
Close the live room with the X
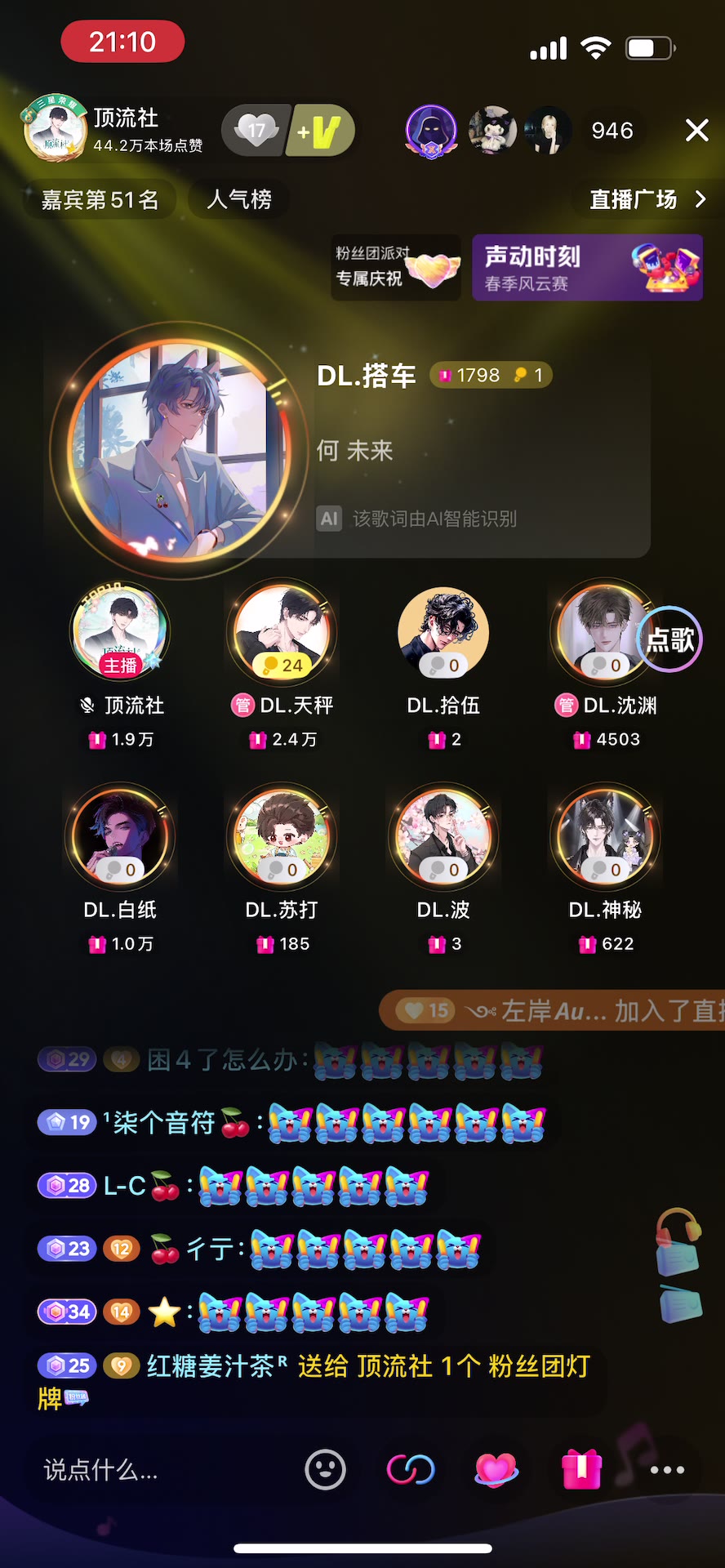tap(696, 130)
